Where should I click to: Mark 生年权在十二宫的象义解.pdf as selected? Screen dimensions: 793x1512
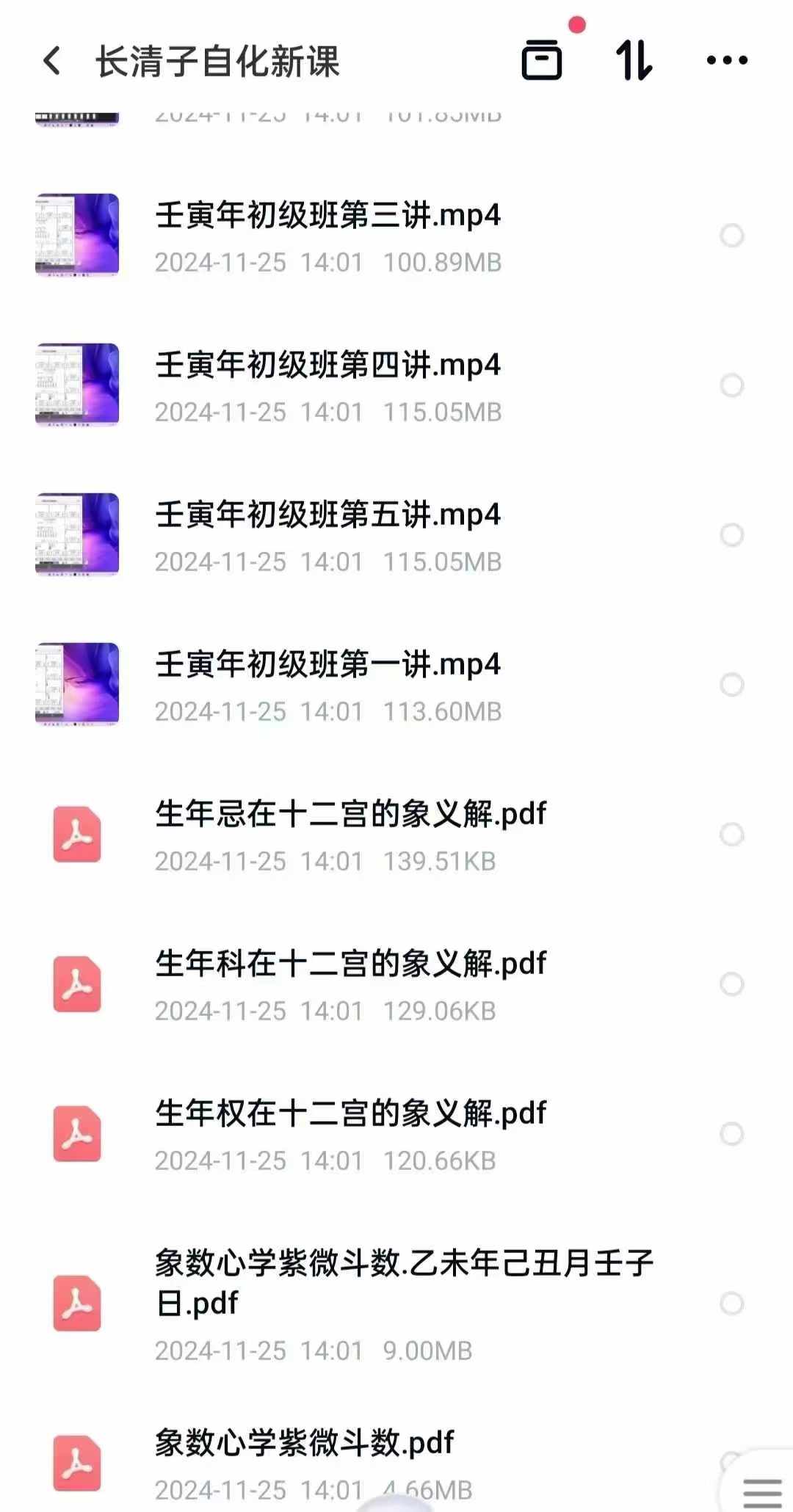(731, 1134)
